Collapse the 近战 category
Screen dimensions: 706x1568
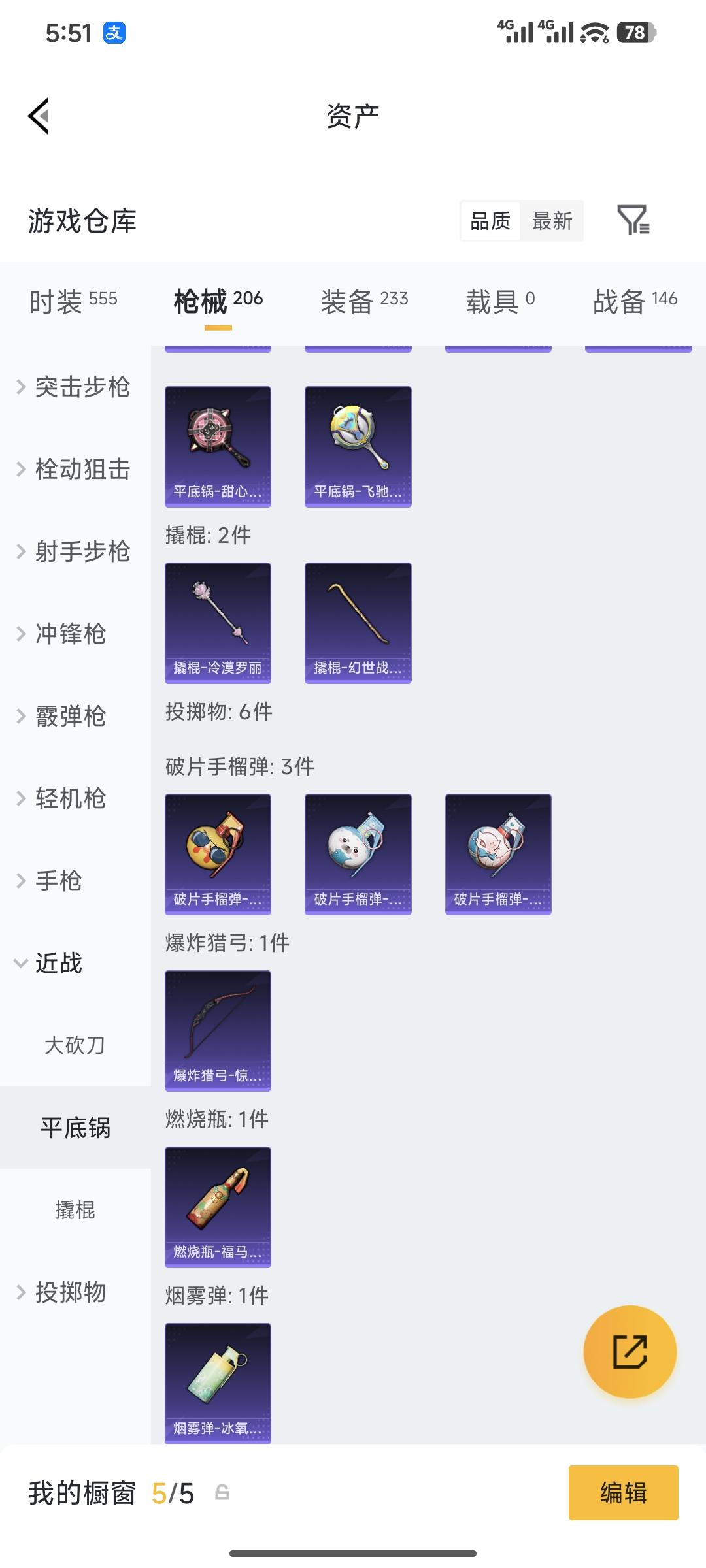(63, 963)
